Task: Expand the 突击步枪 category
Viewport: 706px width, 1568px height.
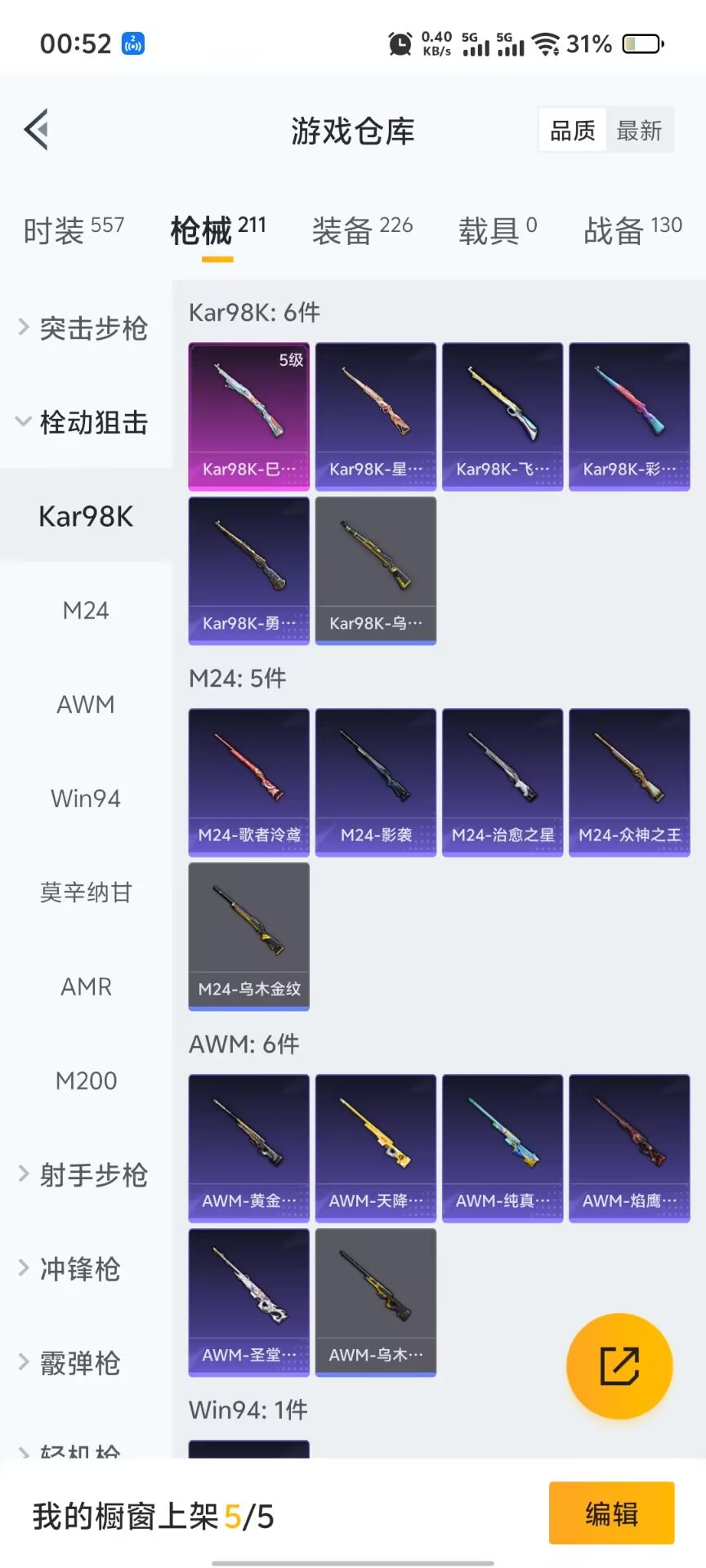Action: 85,328
